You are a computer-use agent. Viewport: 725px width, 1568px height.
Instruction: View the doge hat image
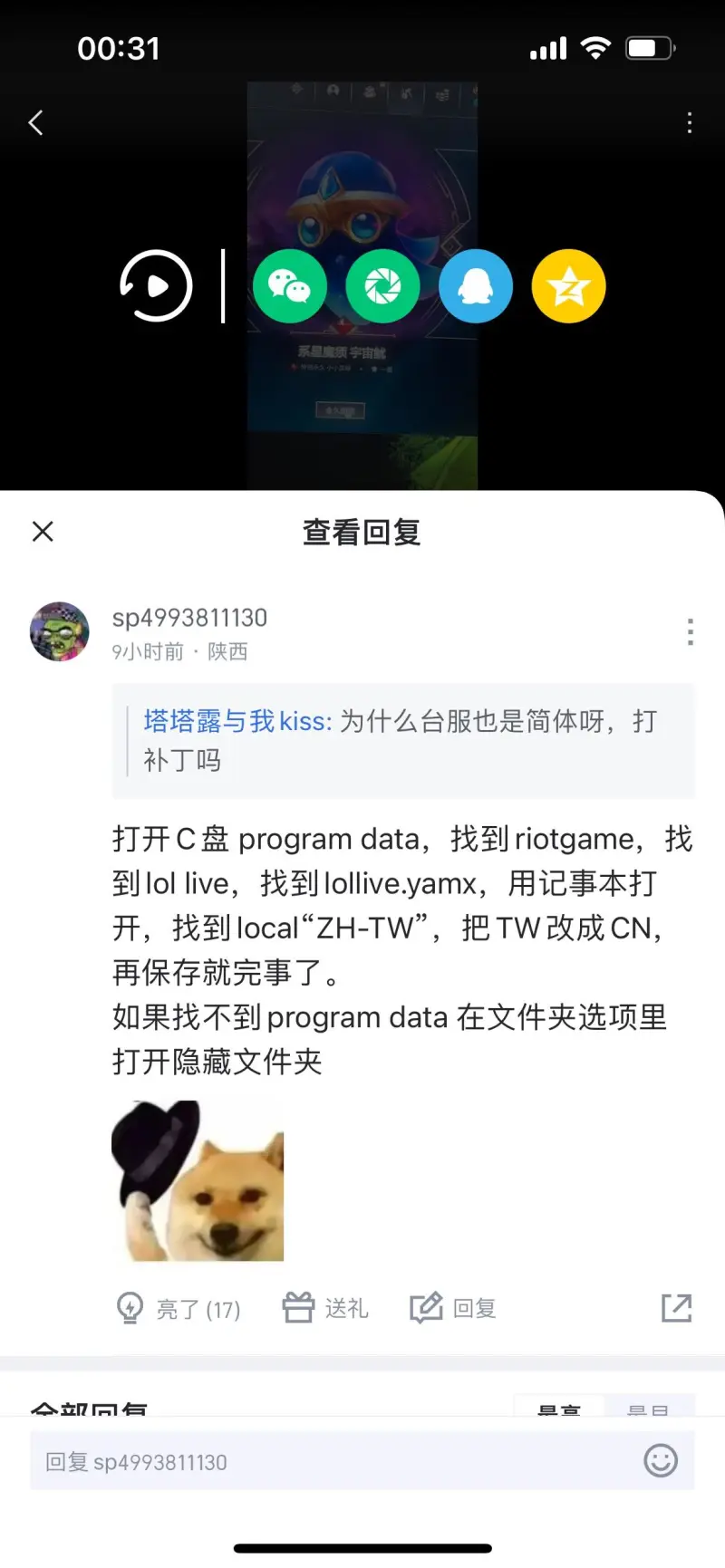198,1180
